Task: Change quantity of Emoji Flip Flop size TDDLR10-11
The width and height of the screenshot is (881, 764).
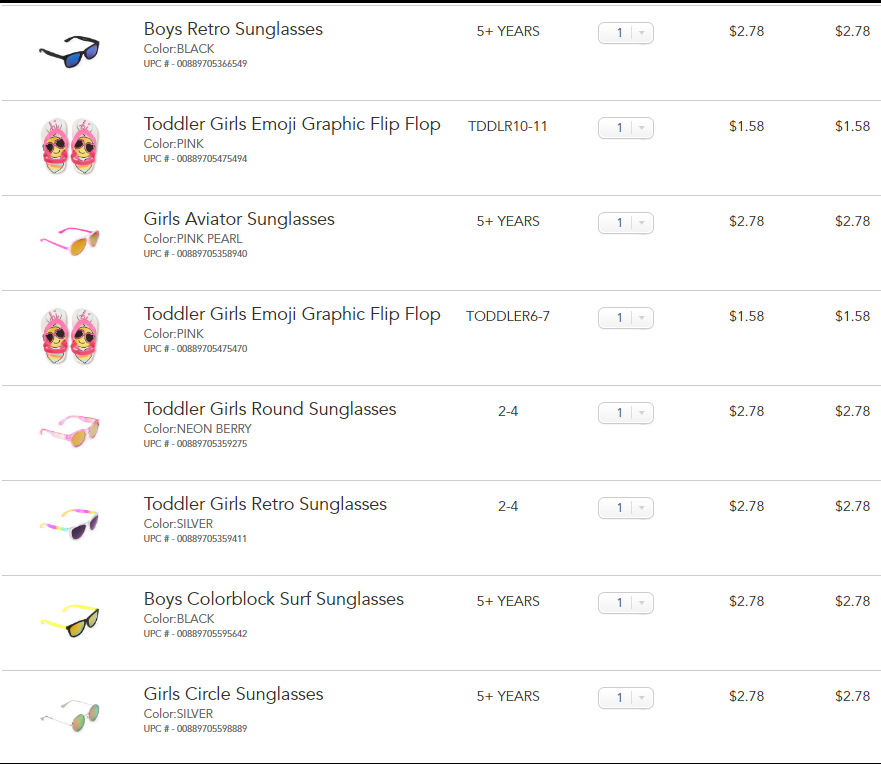Action: (x=626, y=128)
